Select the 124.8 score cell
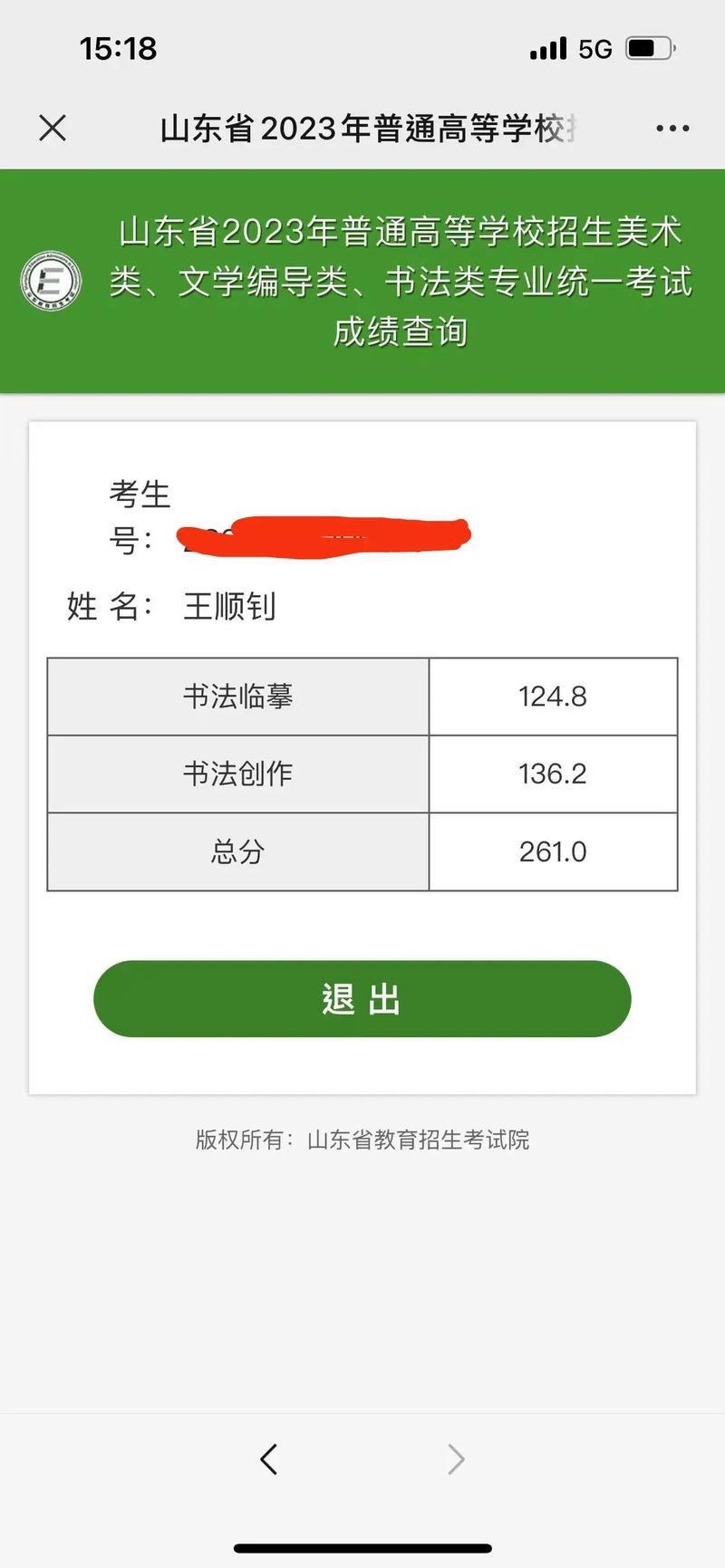This screenshot has height=1568, width=725. (553, 696)
